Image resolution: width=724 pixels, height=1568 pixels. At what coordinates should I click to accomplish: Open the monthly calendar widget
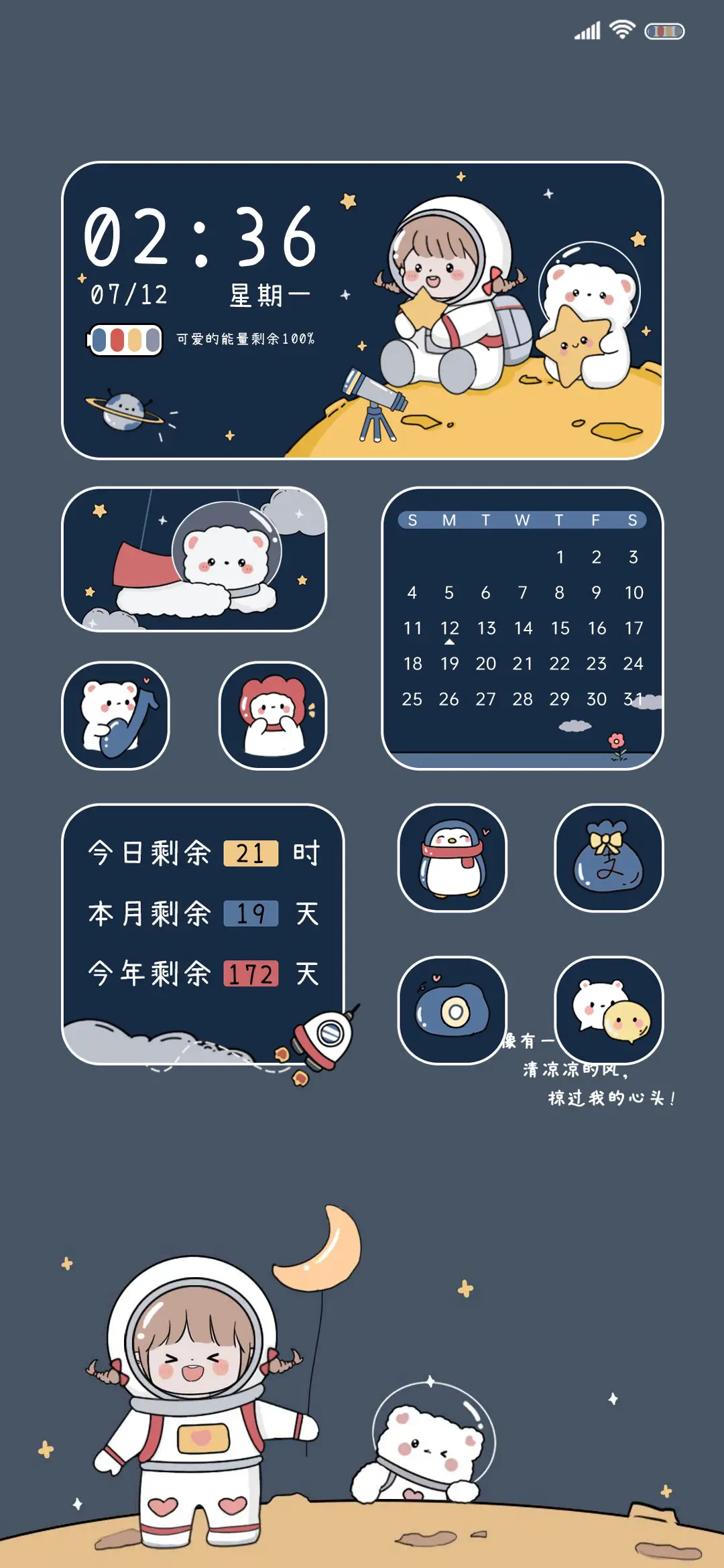tap(522, 629)
